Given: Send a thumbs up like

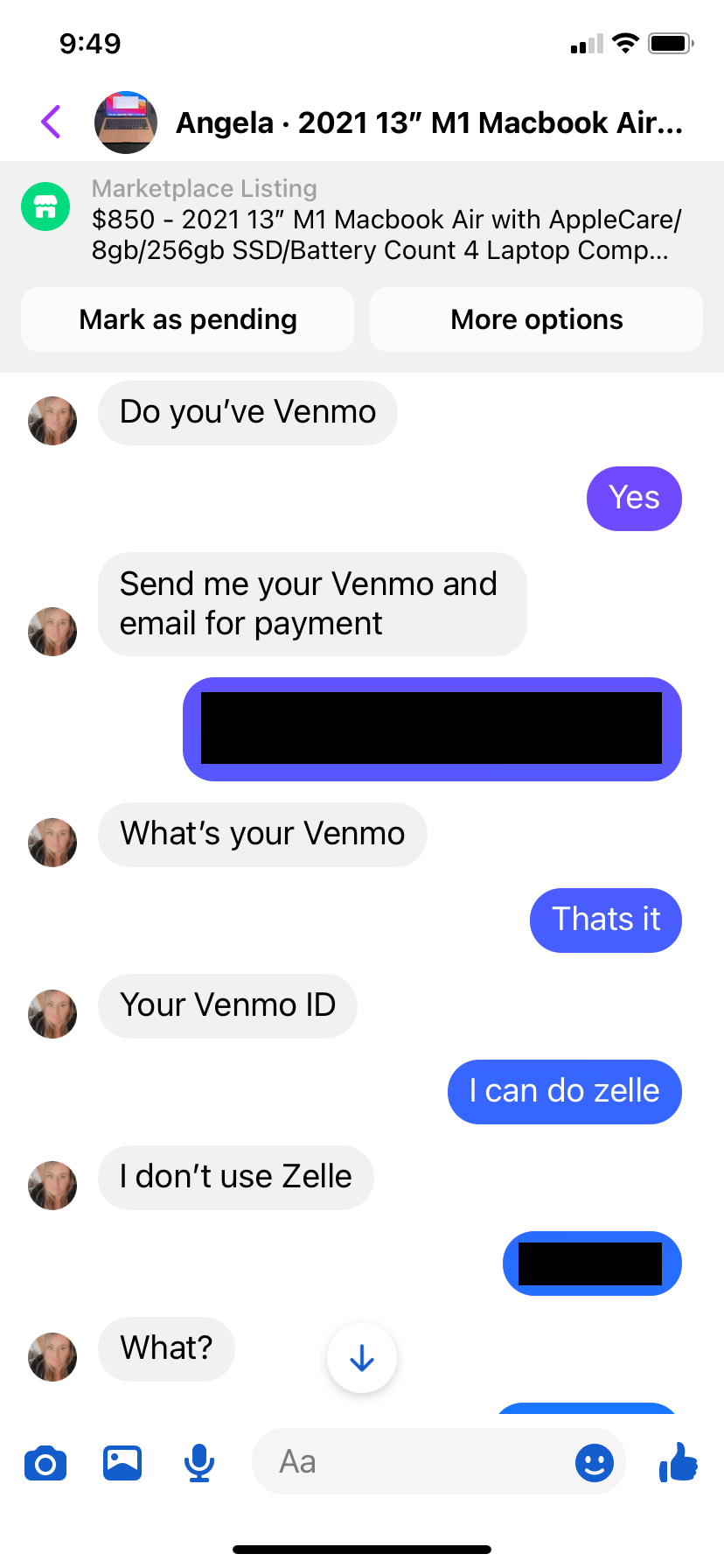Looking at the screenshot, I should coord(679,1461).
